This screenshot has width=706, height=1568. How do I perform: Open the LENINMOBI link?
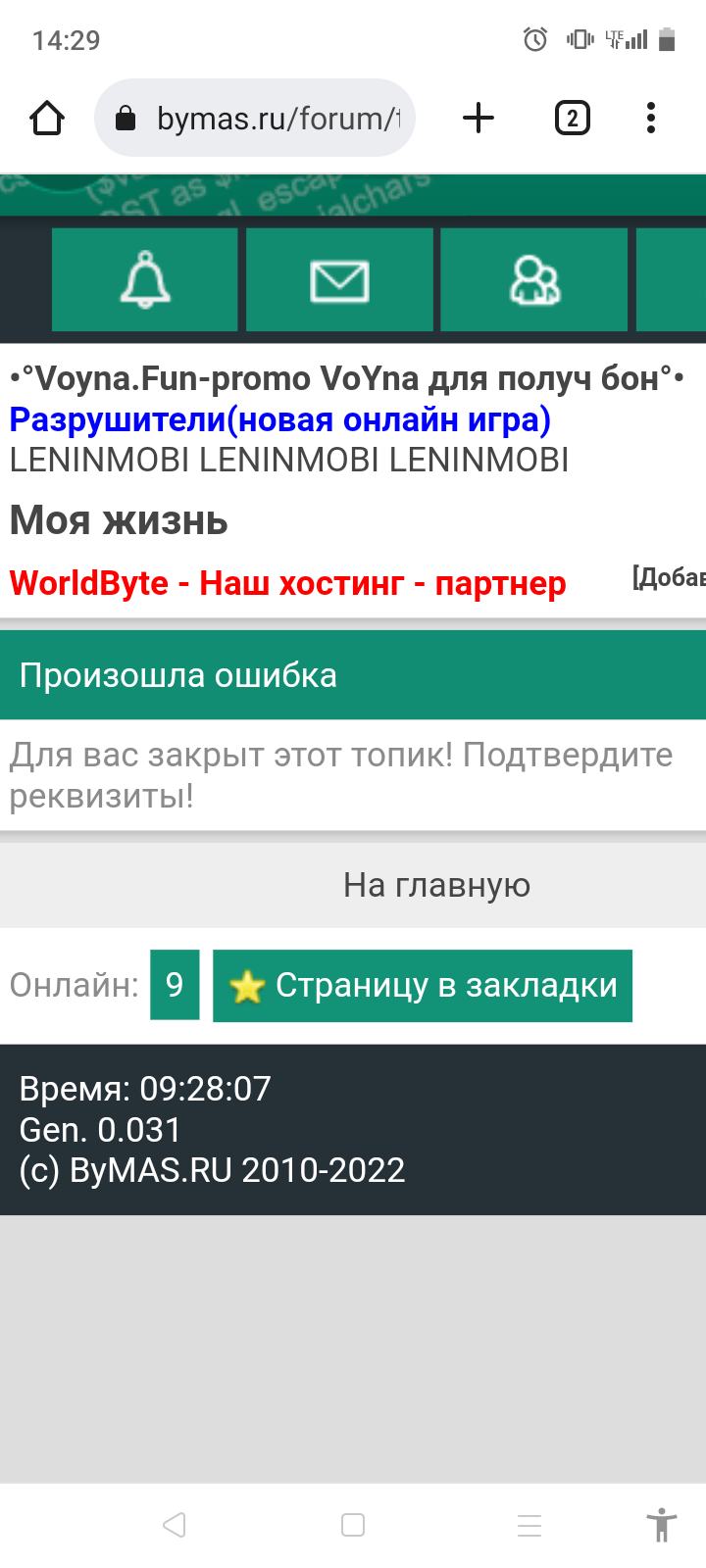point(288,460)
